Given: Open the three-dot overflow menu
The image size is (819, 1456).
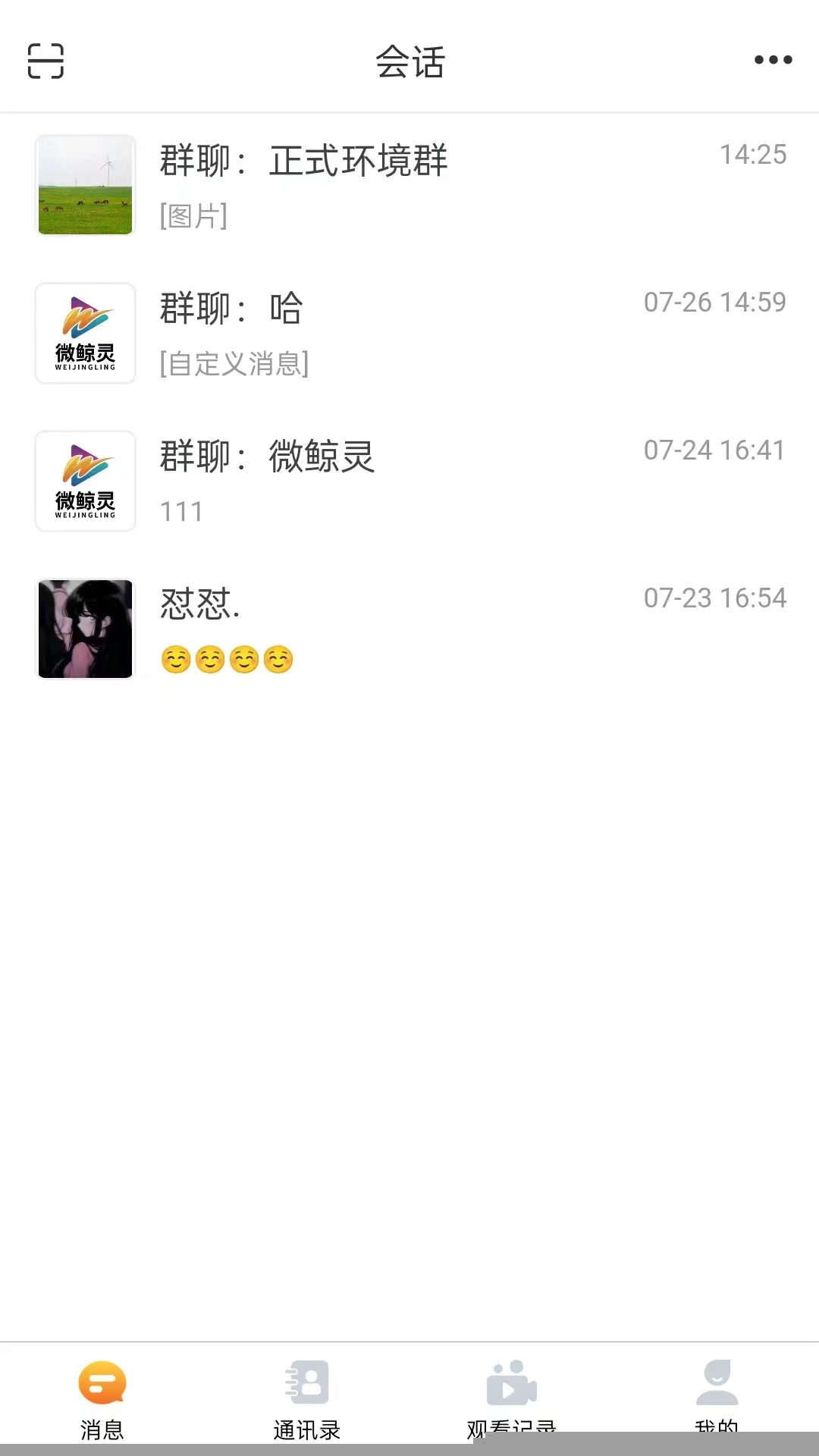Looking at the screenshot, I should (773, 60).
